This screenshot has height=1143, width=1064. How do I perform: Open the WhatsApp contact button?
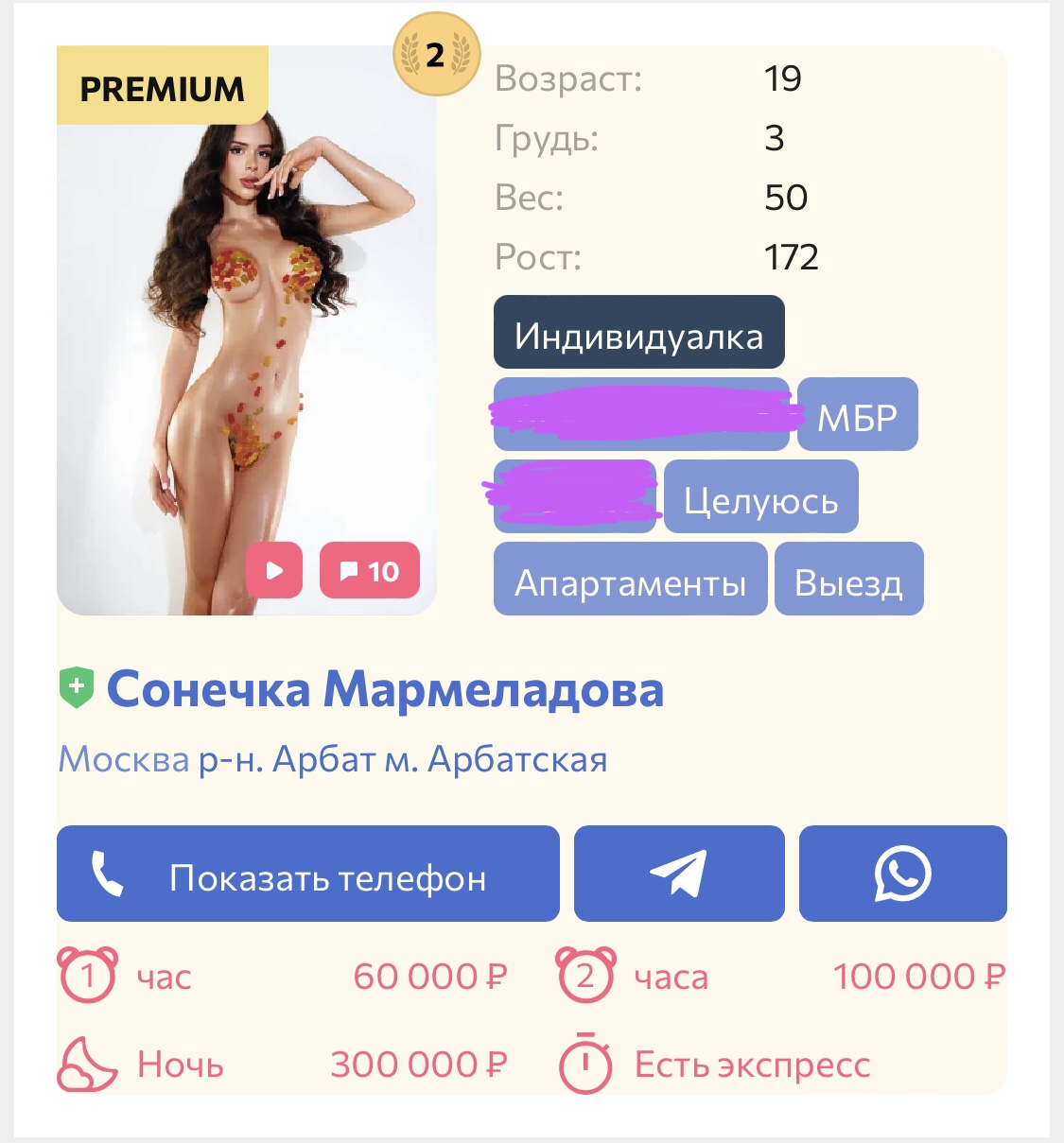pos(902,874)
